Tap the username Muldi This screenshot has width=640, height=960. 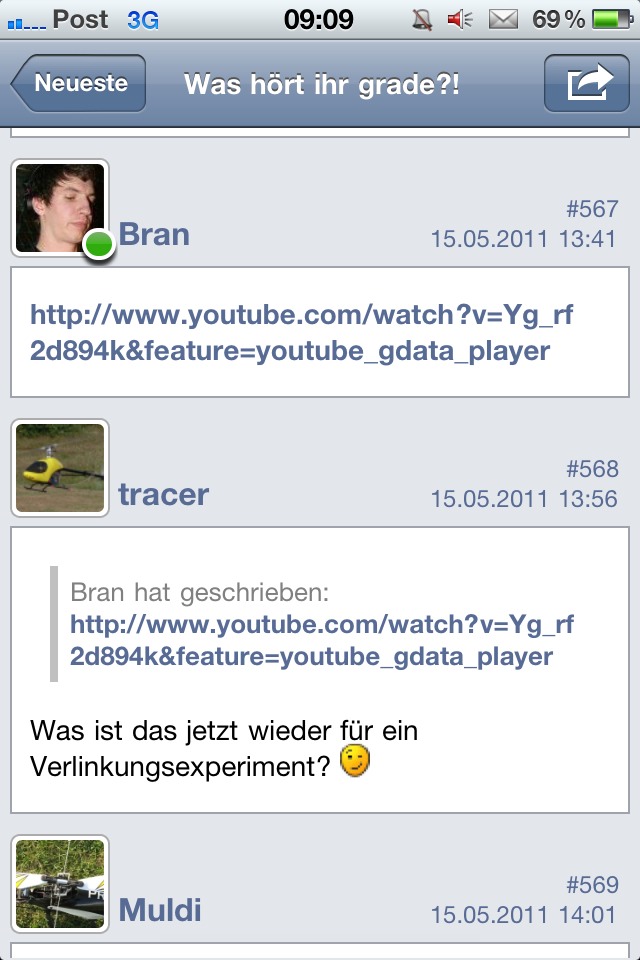click(160, 910)
